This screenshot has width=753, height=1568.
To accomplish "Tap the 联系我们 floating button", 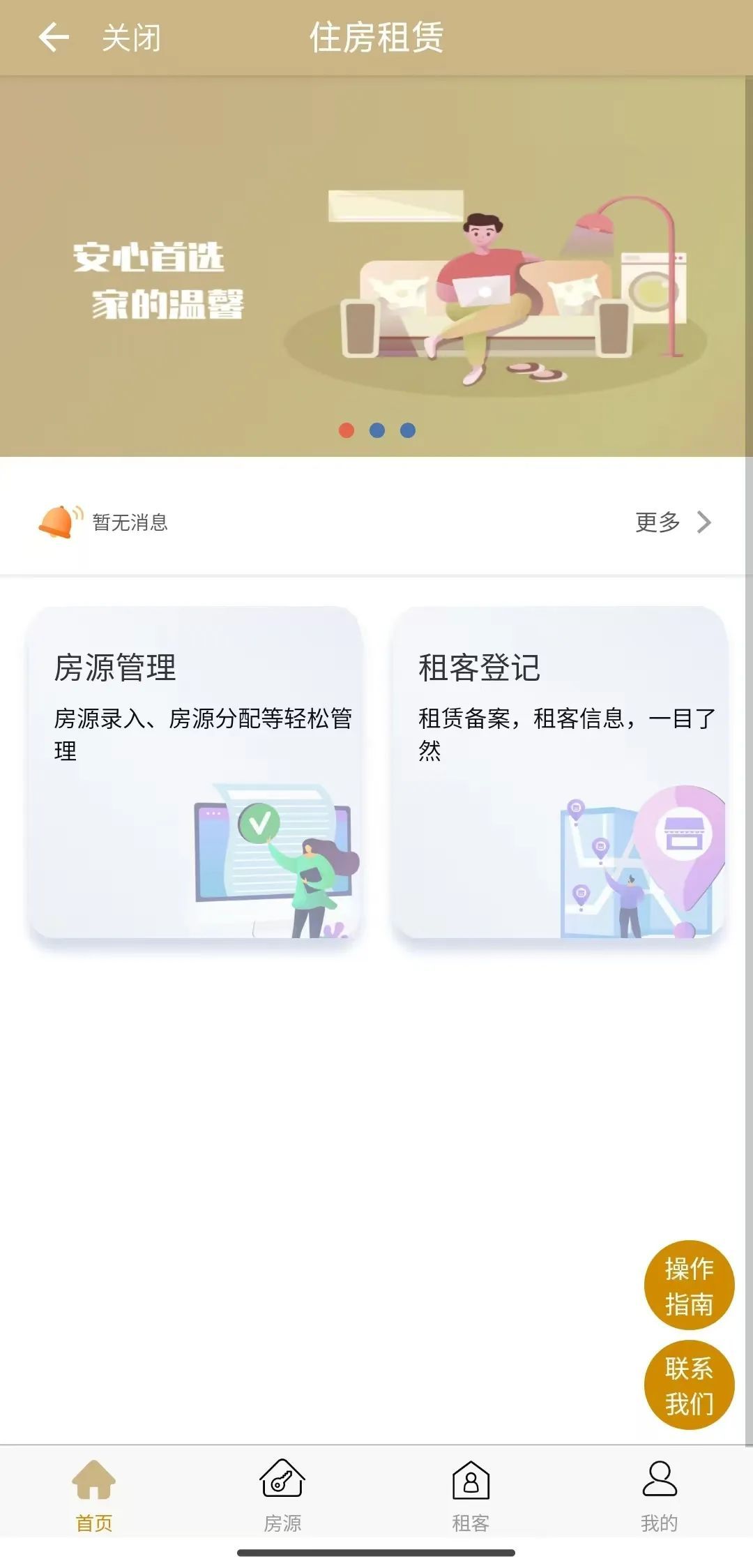I will pyautogui.click(x=689, y=1385).
